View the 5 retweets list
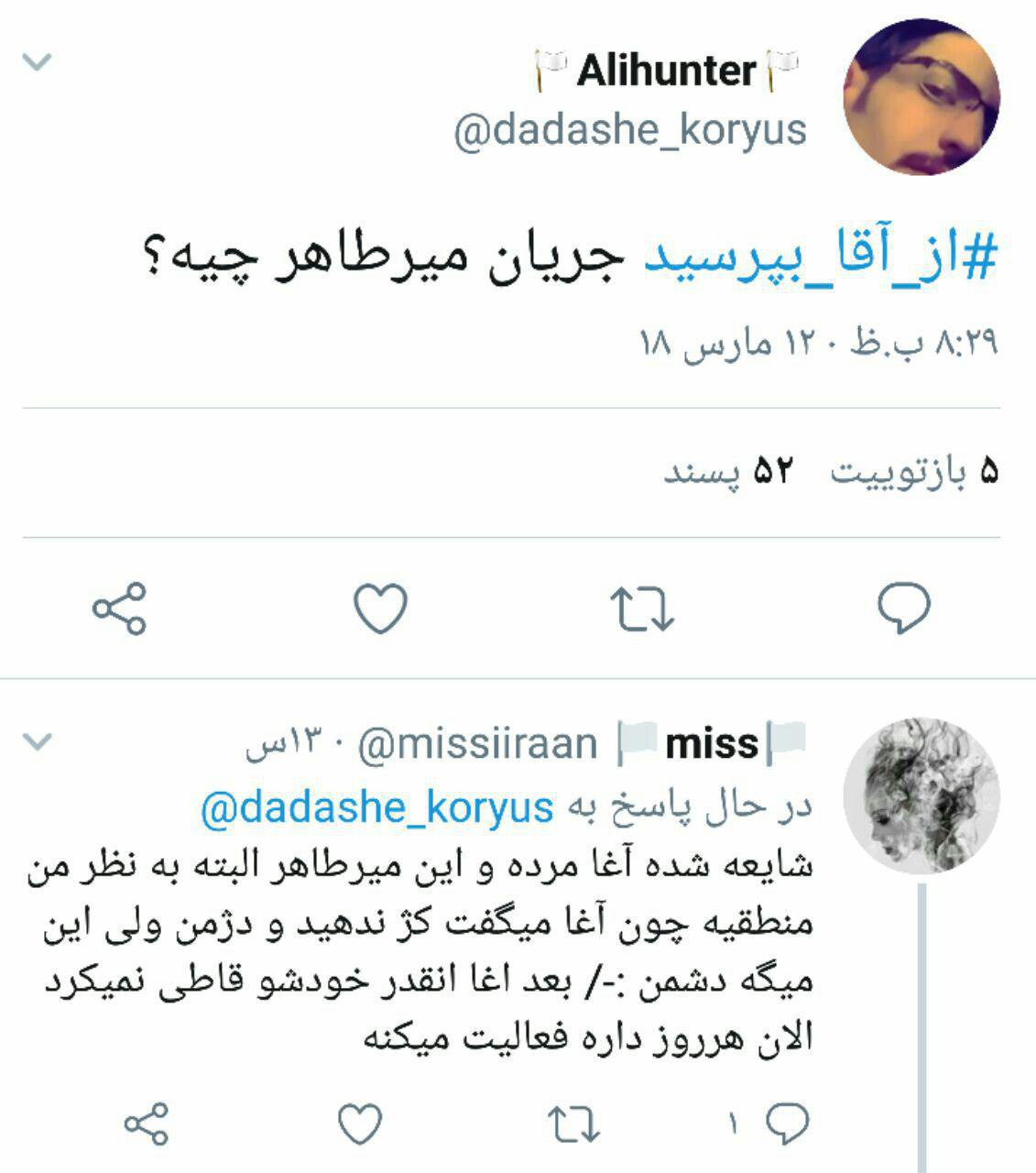 913,472
